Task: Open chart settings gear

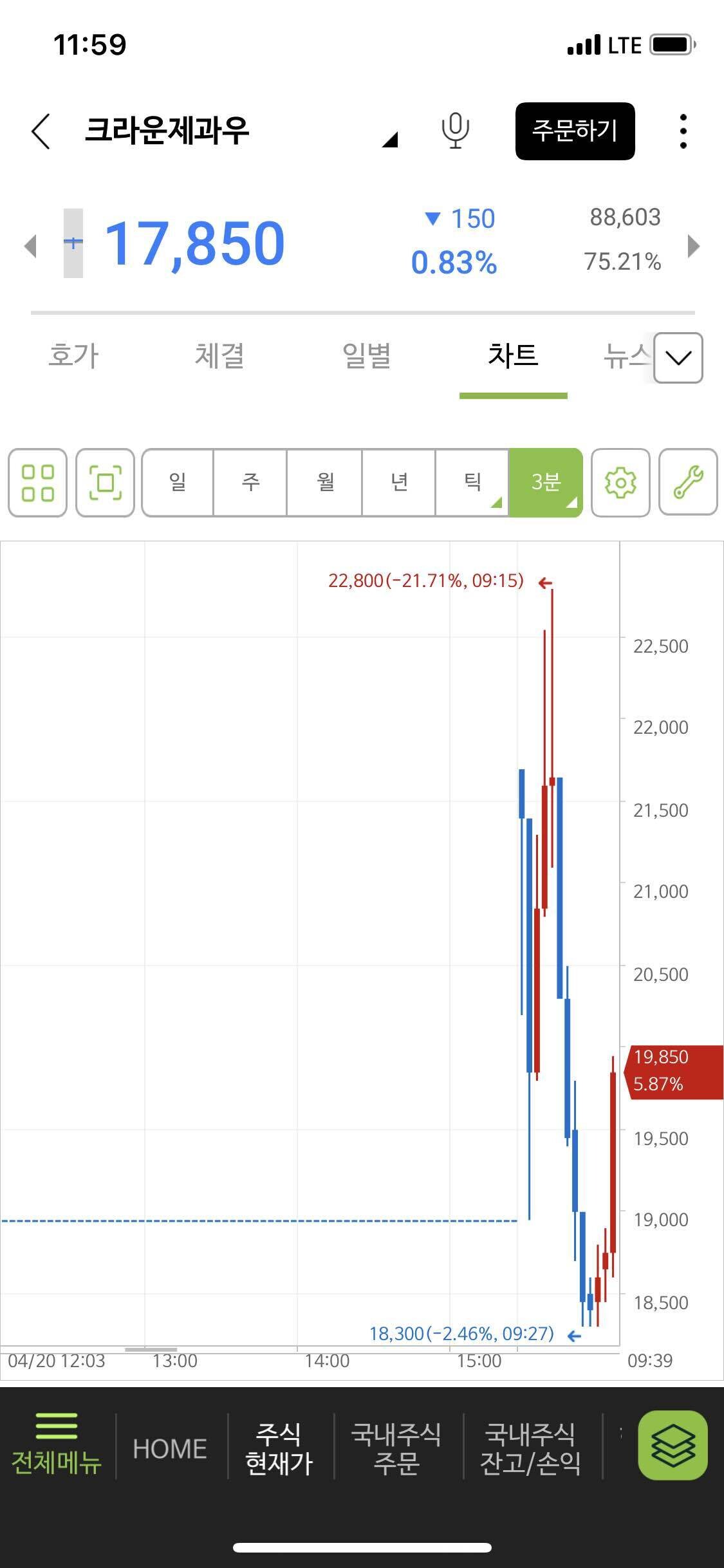Action: pos(620,483)
